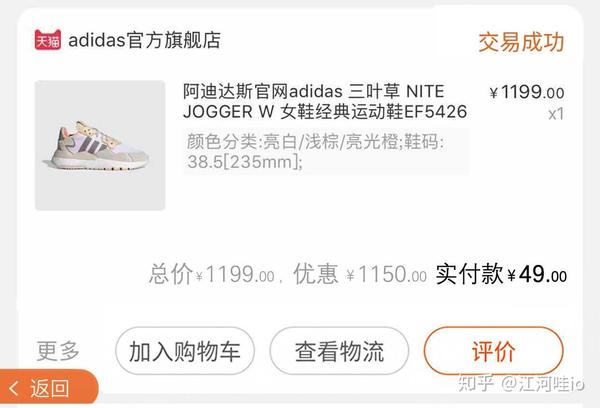
Task: Check delivery with 查看物流 button
Action: pyautogui.click(x=339, y=351)
